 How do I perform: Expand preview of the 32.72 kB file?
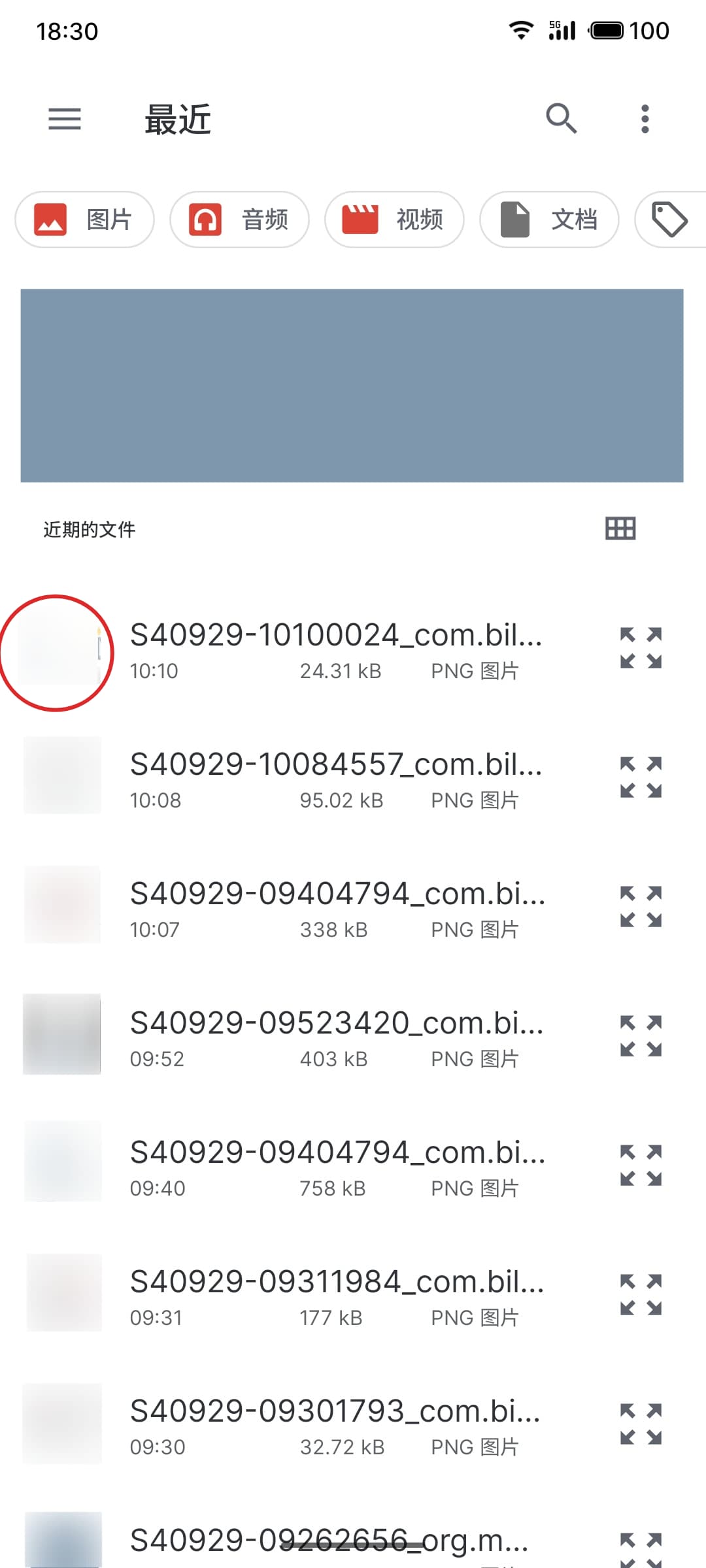[641, 1424]
